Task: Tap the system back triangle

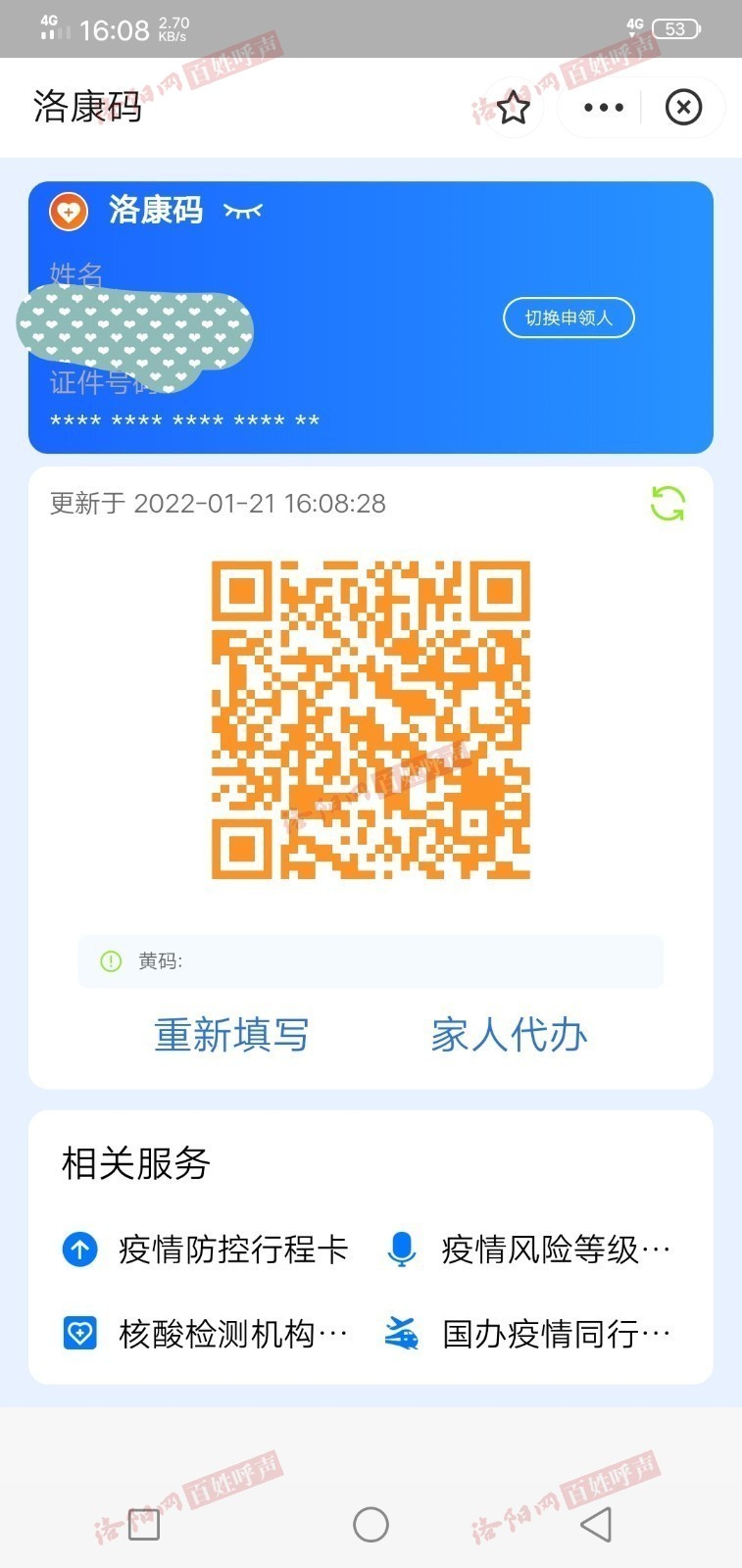Action: pyautogui.click(x=596, y=1524)
